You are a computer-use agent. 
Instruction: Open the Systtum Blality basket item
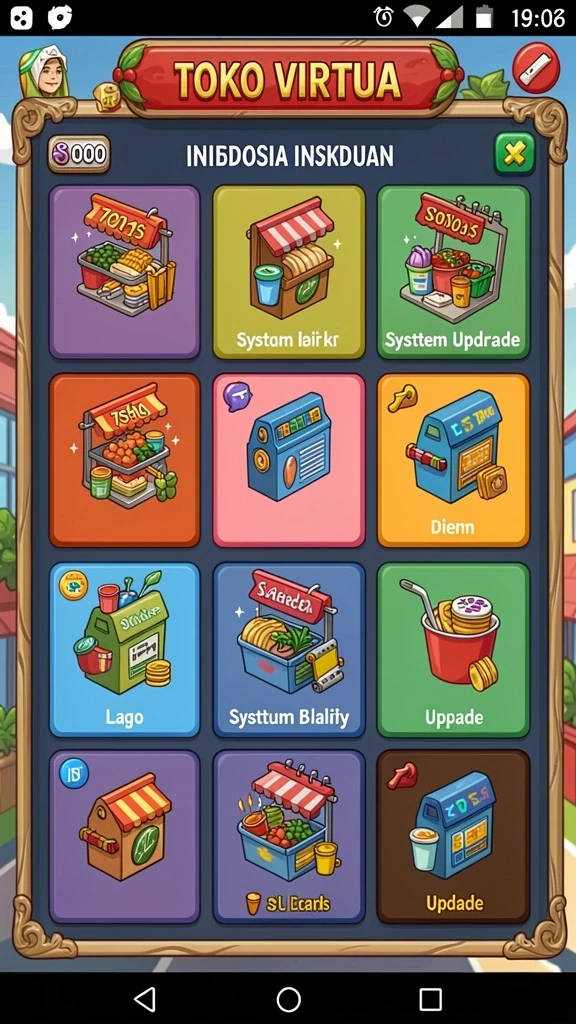pos(289,650)
